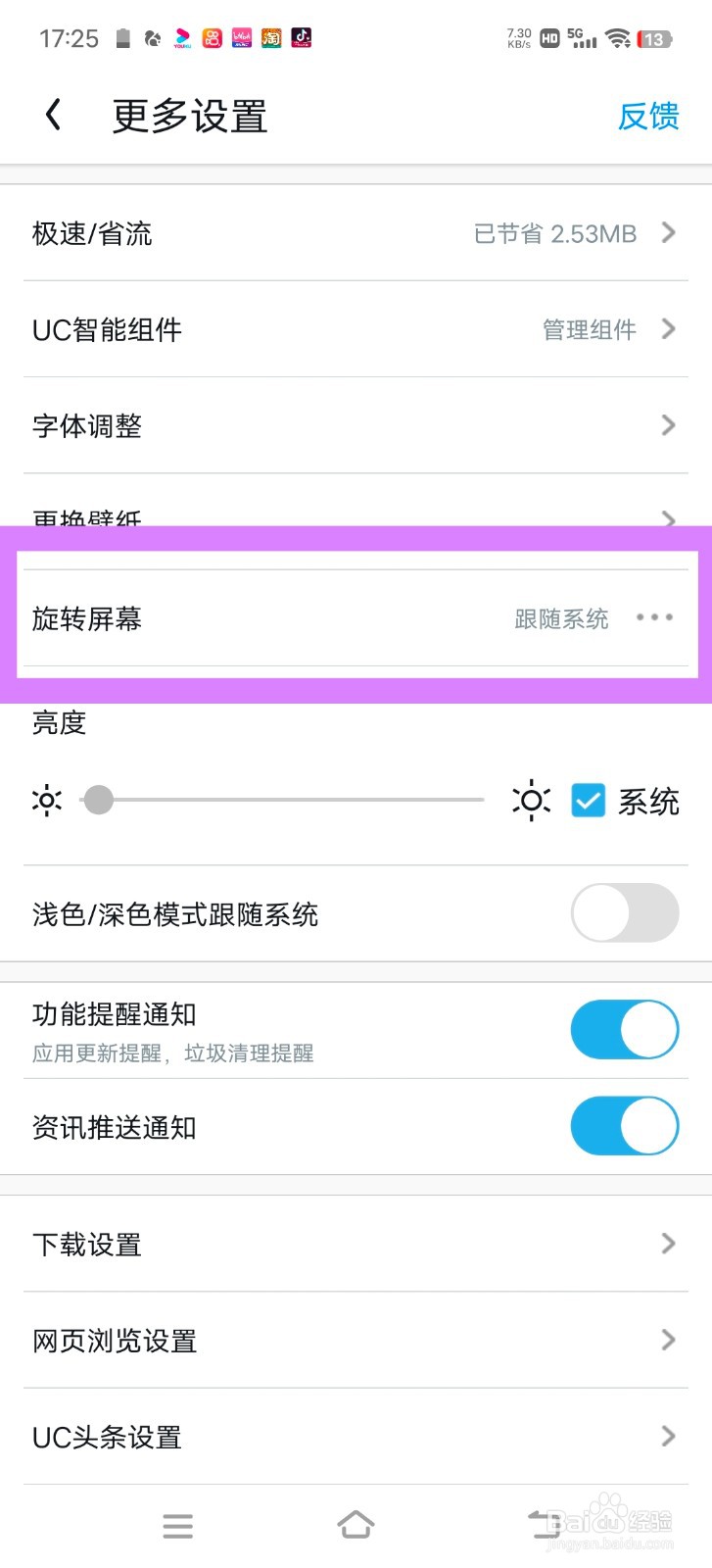712x1568 pixels.
Task: Open the three-dot options beside 旋转屏幕
Action: tap(654, 617)
